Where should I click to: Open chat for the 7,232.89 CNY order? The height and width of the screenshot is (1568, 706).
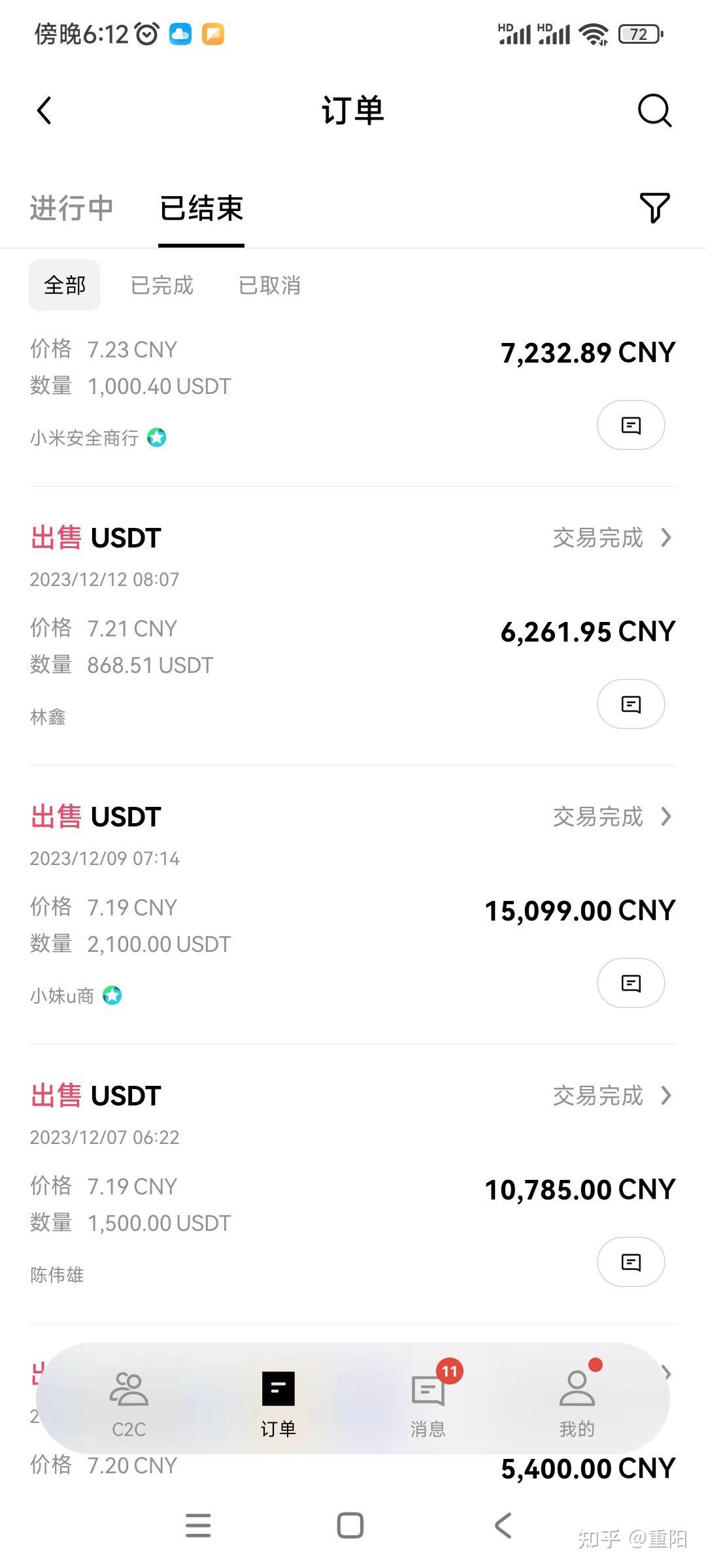pyautogui.click(x=631, y=425)
